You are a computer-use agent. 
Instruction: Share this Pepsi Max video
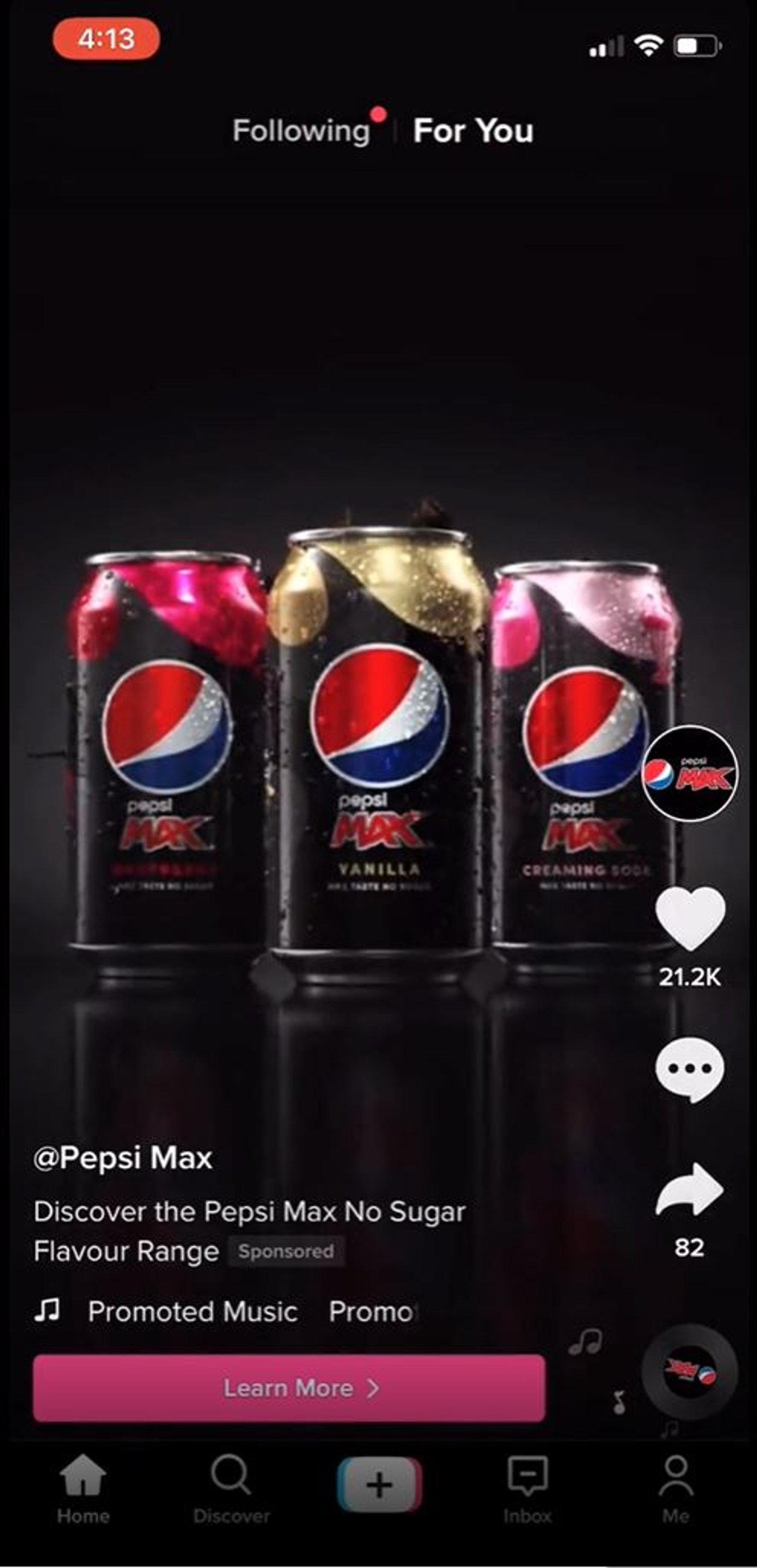pos(689,1190)
